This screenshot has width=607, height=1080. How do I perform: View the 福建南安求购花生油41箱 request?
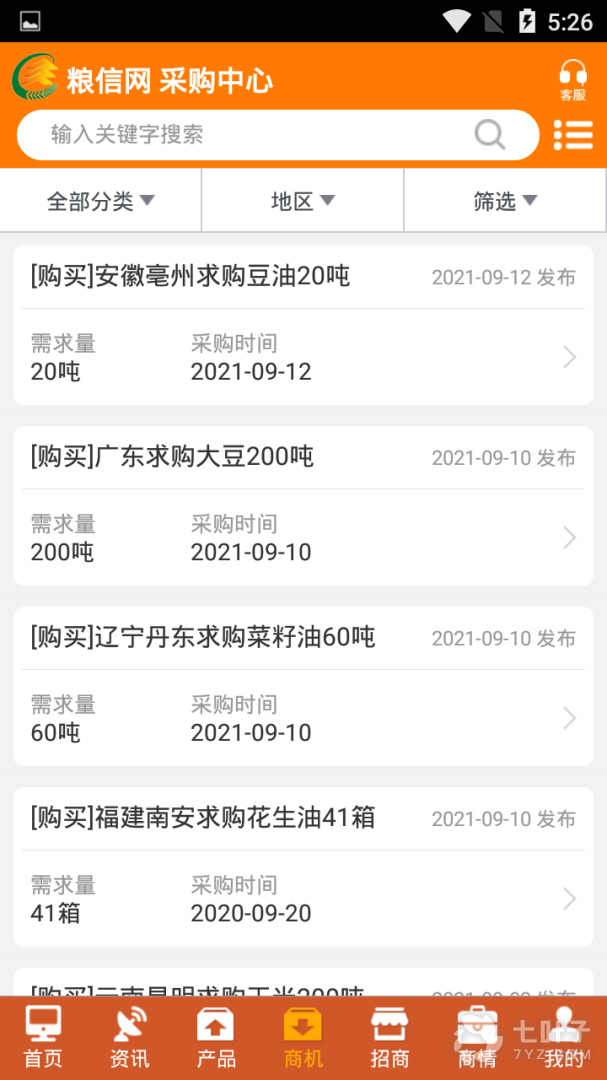(303, 867)
